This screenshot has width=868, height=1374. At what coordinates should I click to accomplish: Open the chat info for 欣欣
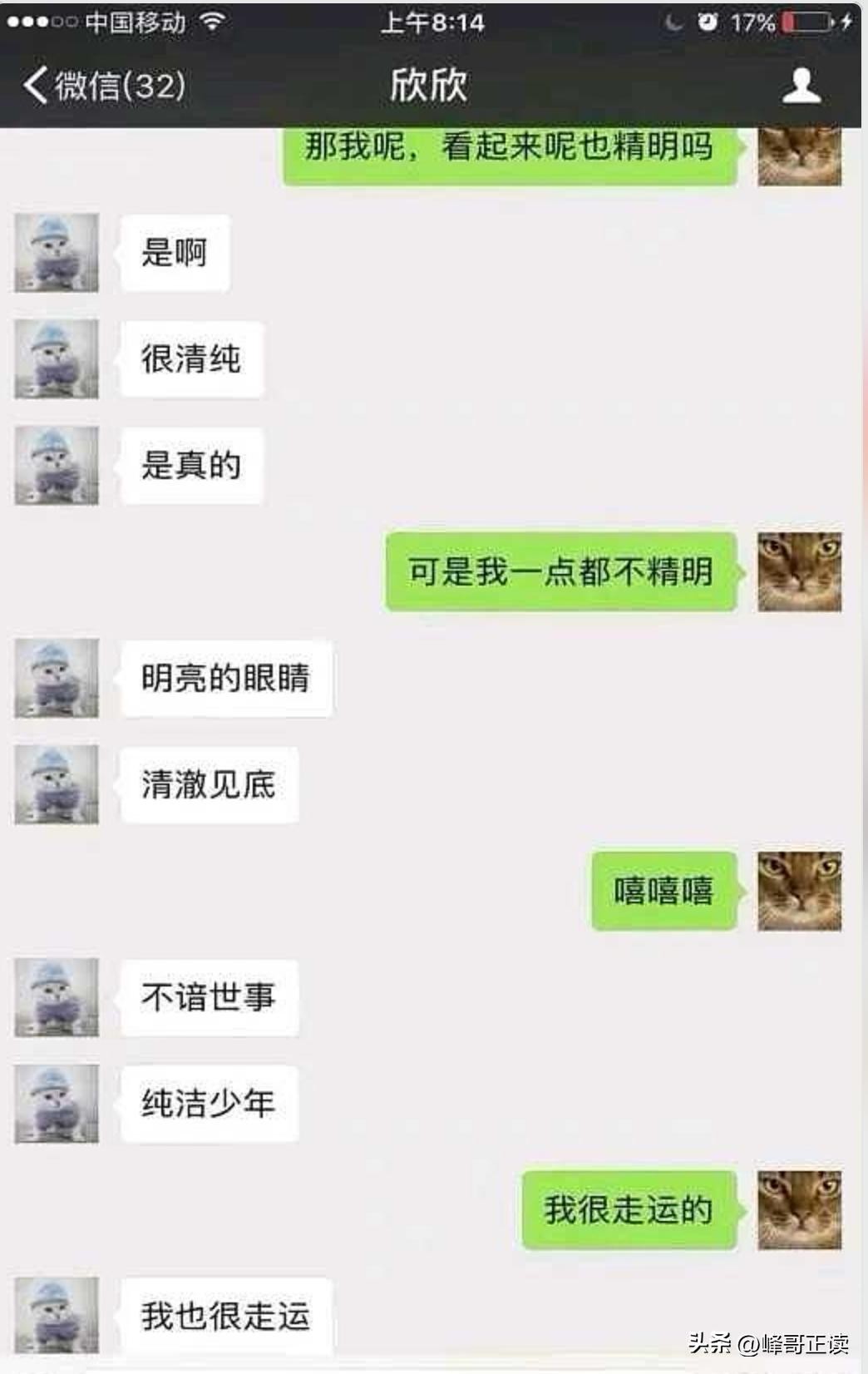pos(801,86)
